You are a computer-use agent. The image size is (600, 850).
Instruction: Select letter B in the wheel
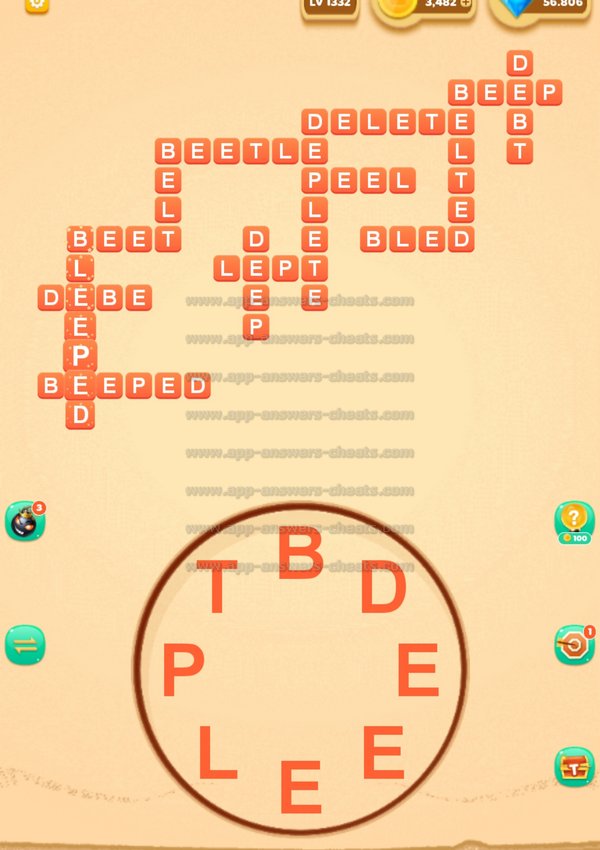pyautogui.click(x=300, y=552)
